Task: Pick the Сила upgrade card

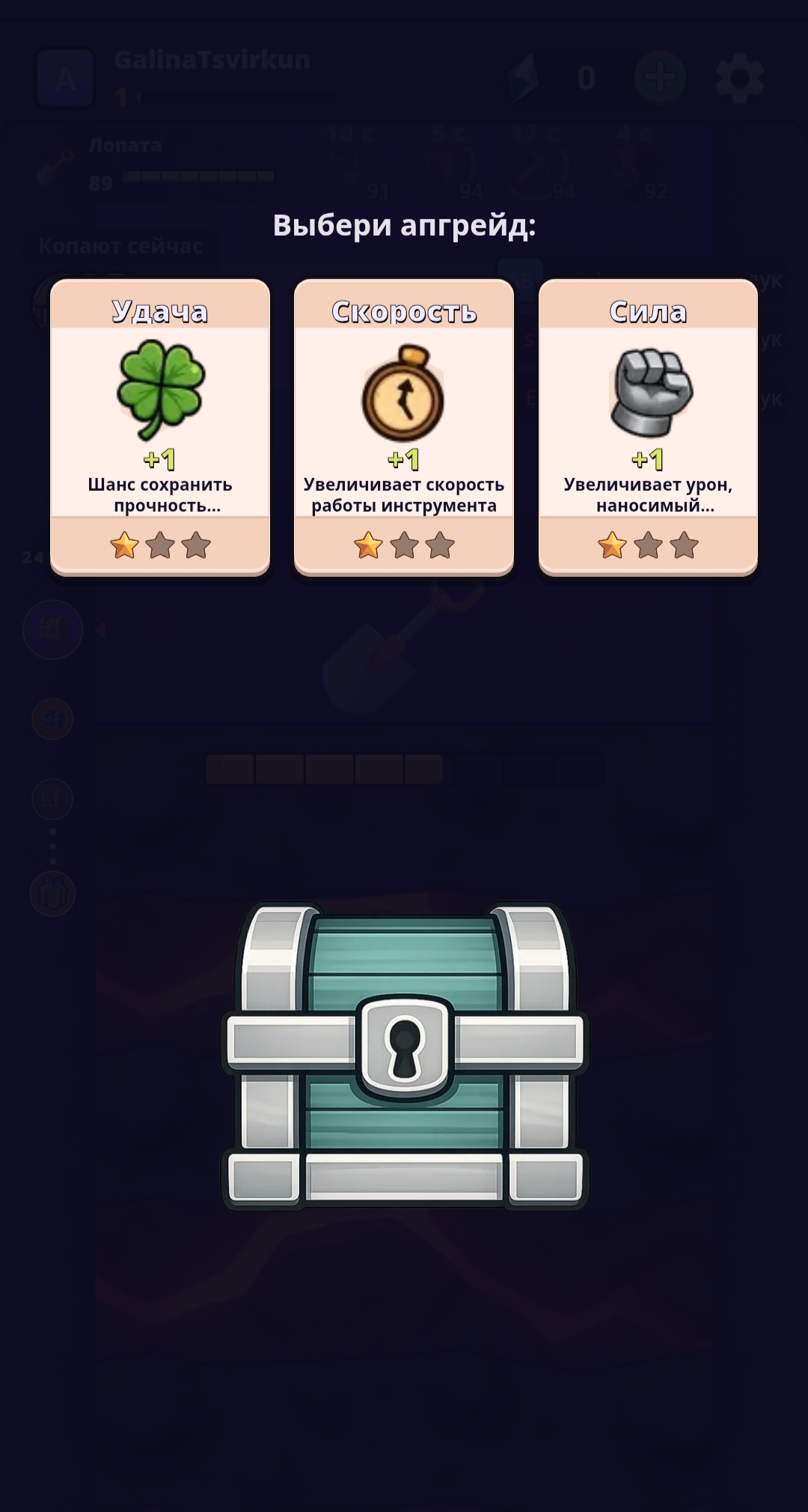Action: pyautogui.click(x=648, y=426)
